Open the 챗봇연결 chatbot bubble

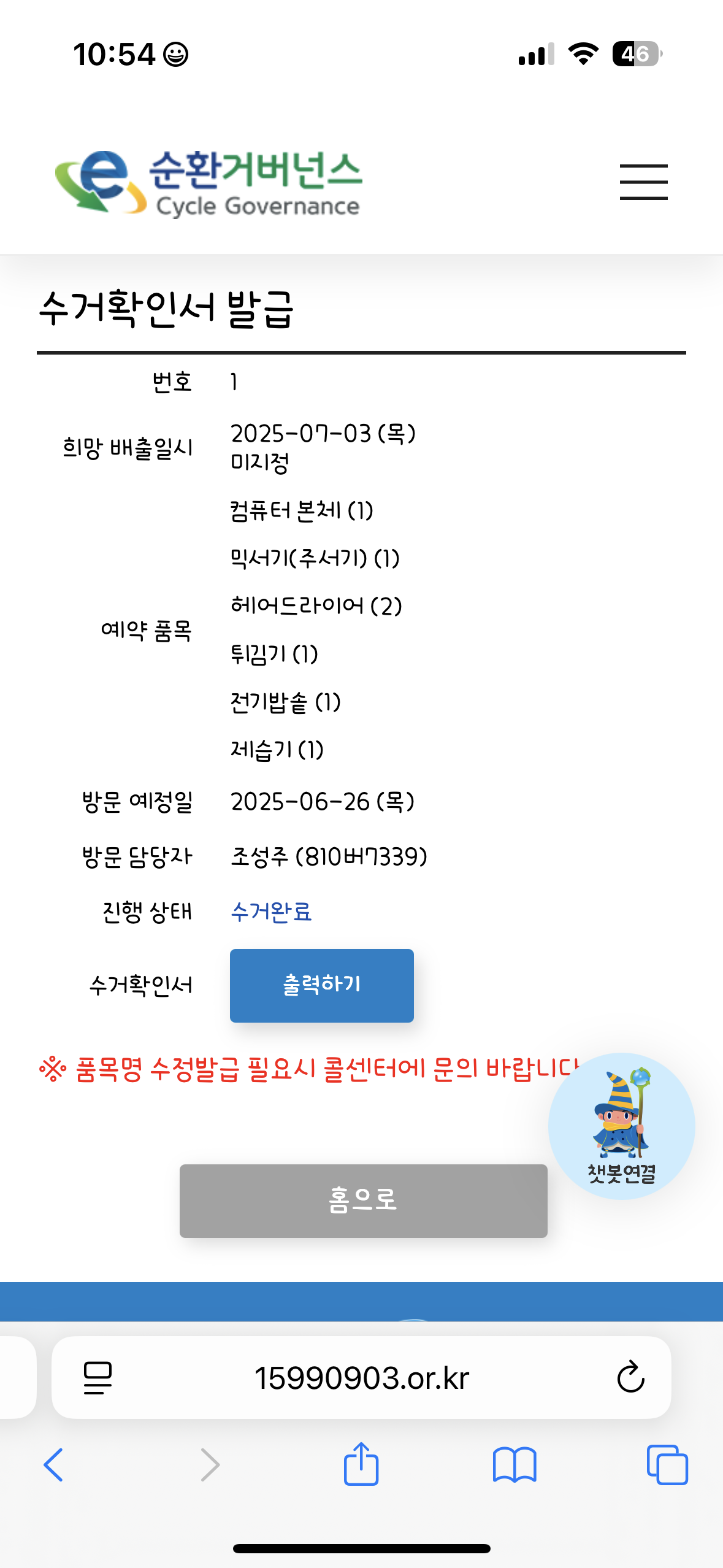point(621,1126)
